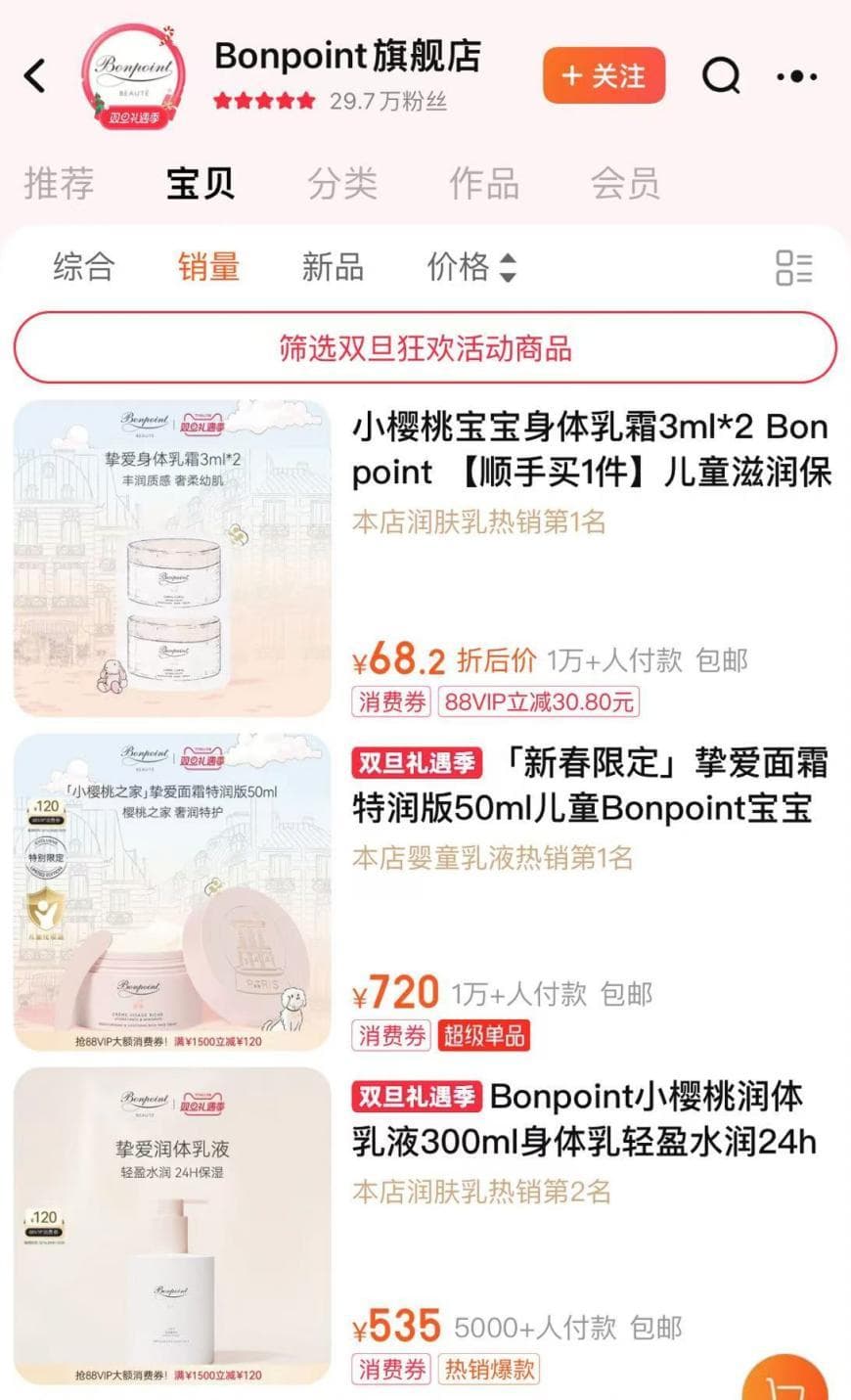Switch to the 分类 tab
Viewport: 851px width, 1400px height.
tap(342, 183)
